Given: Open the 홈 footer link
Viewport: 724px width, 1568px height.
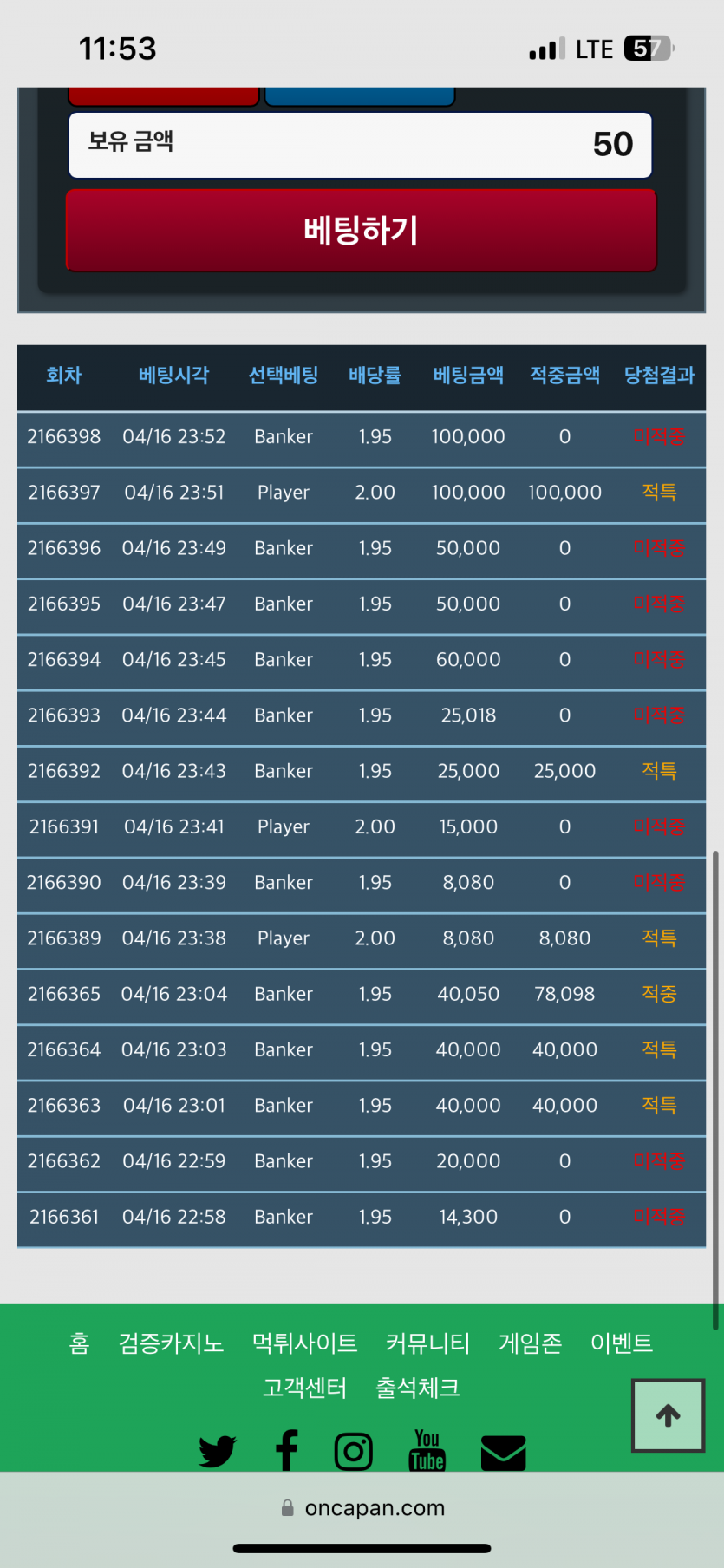Looking at the screenshot, I should [x=79, y=1343].
